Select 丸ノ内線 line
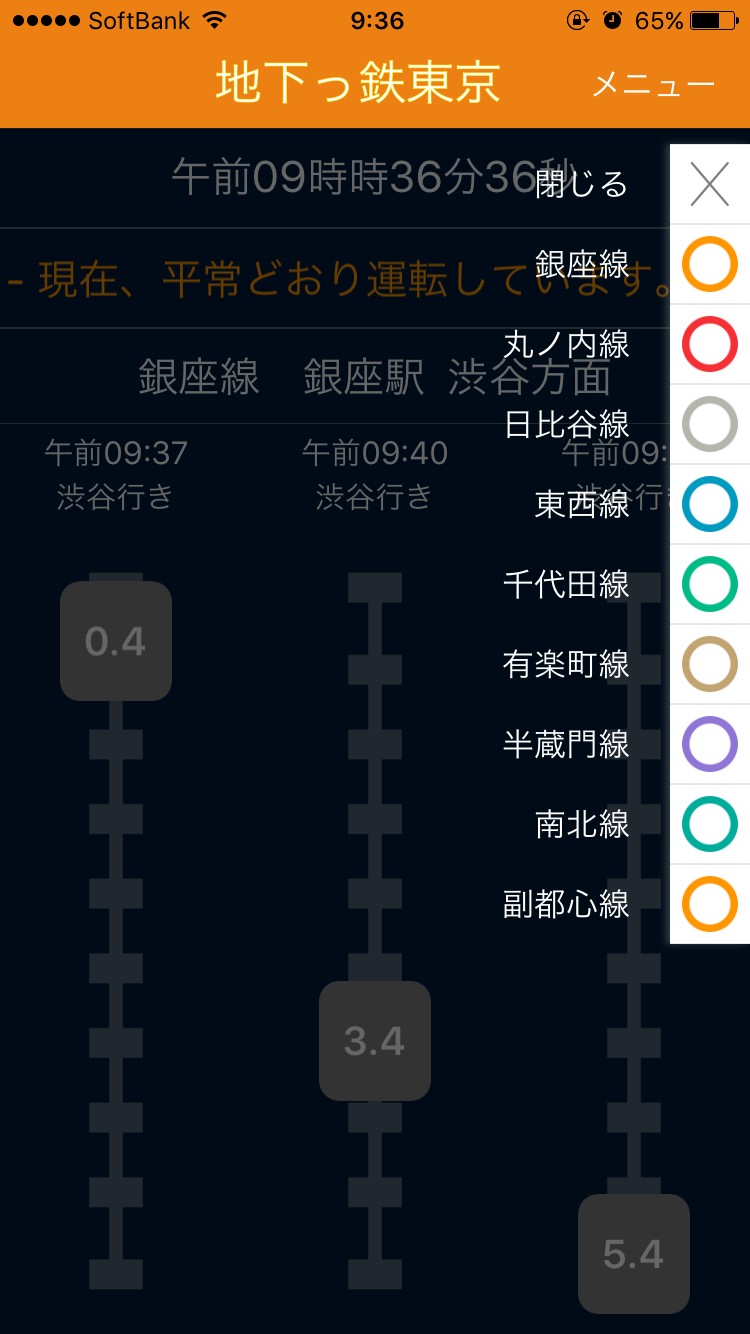Viewport: 750px width, 1334px height. [710, 344]
